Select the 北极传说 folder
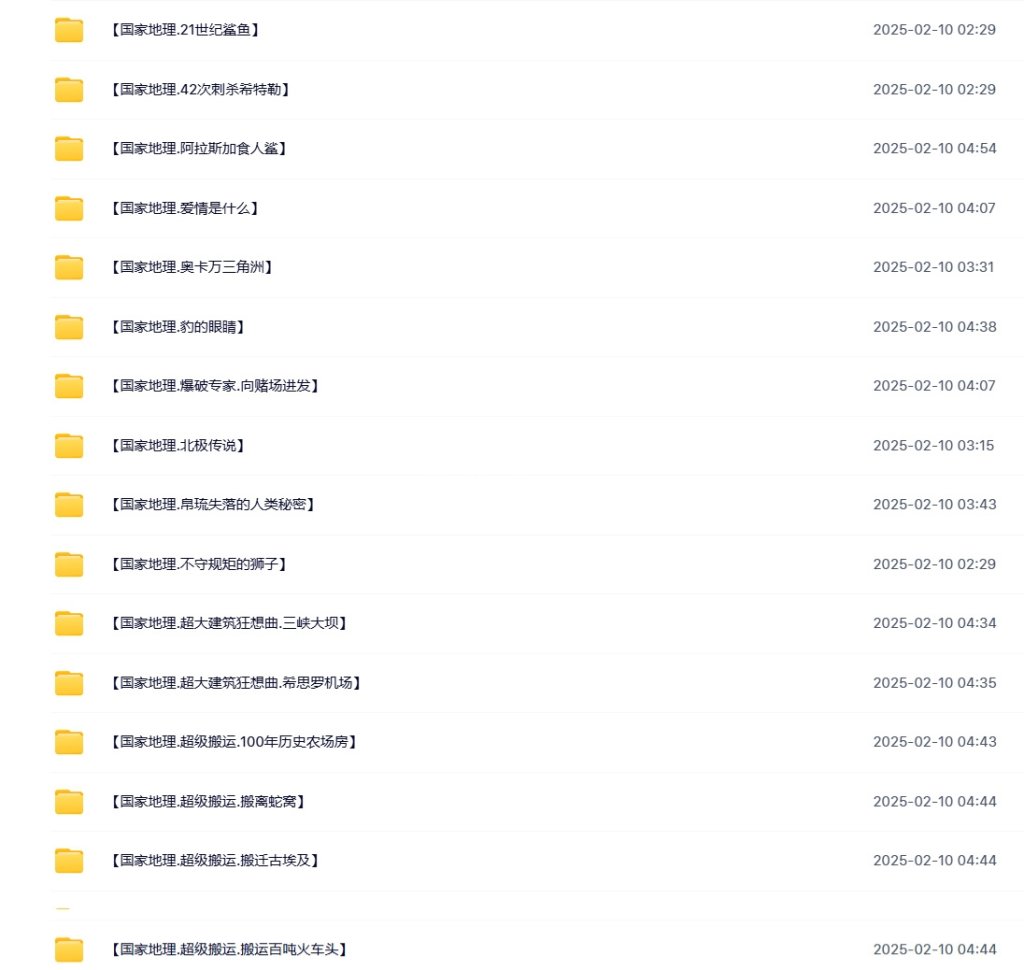 click(x=177, y=445)
